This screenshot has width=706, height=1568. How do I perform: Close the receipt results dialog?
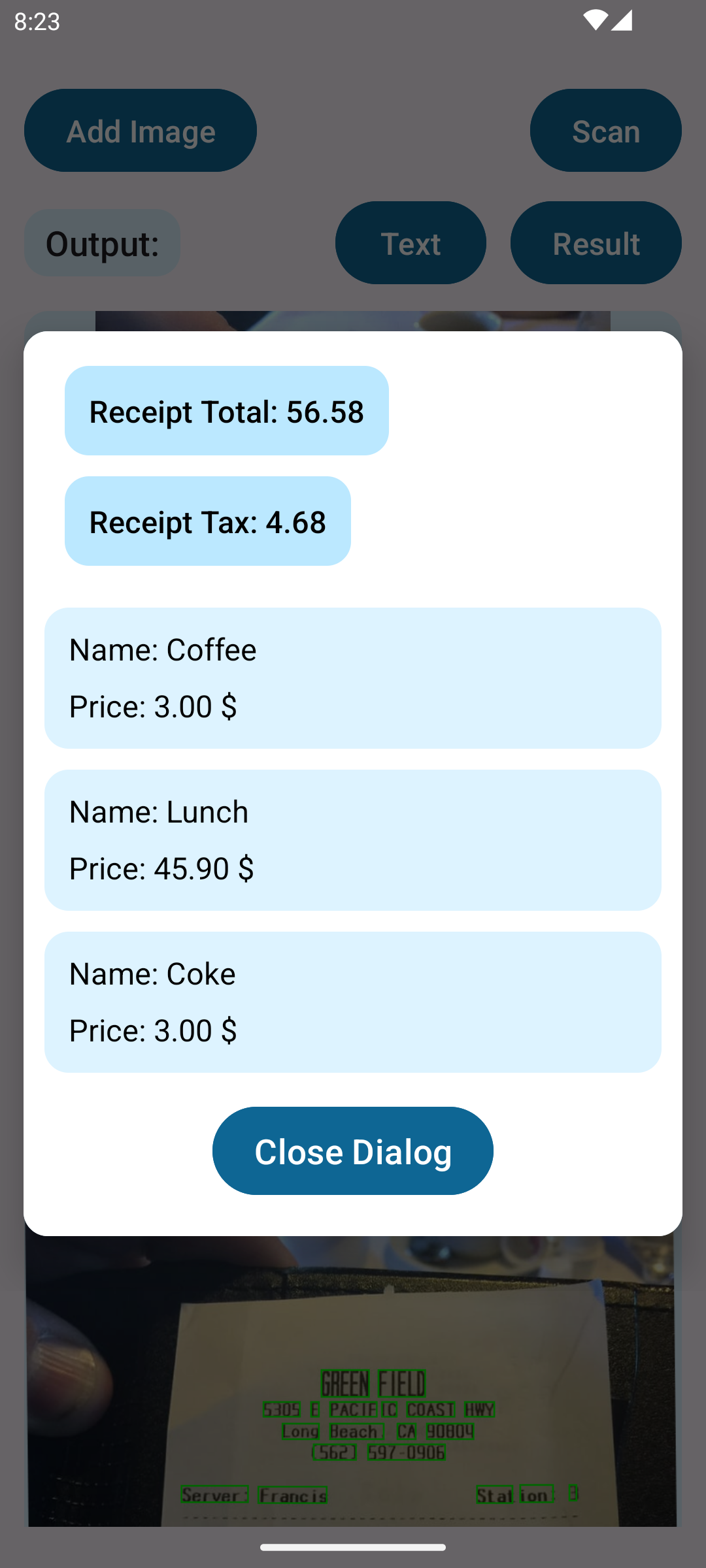(x=353, y=1151)
